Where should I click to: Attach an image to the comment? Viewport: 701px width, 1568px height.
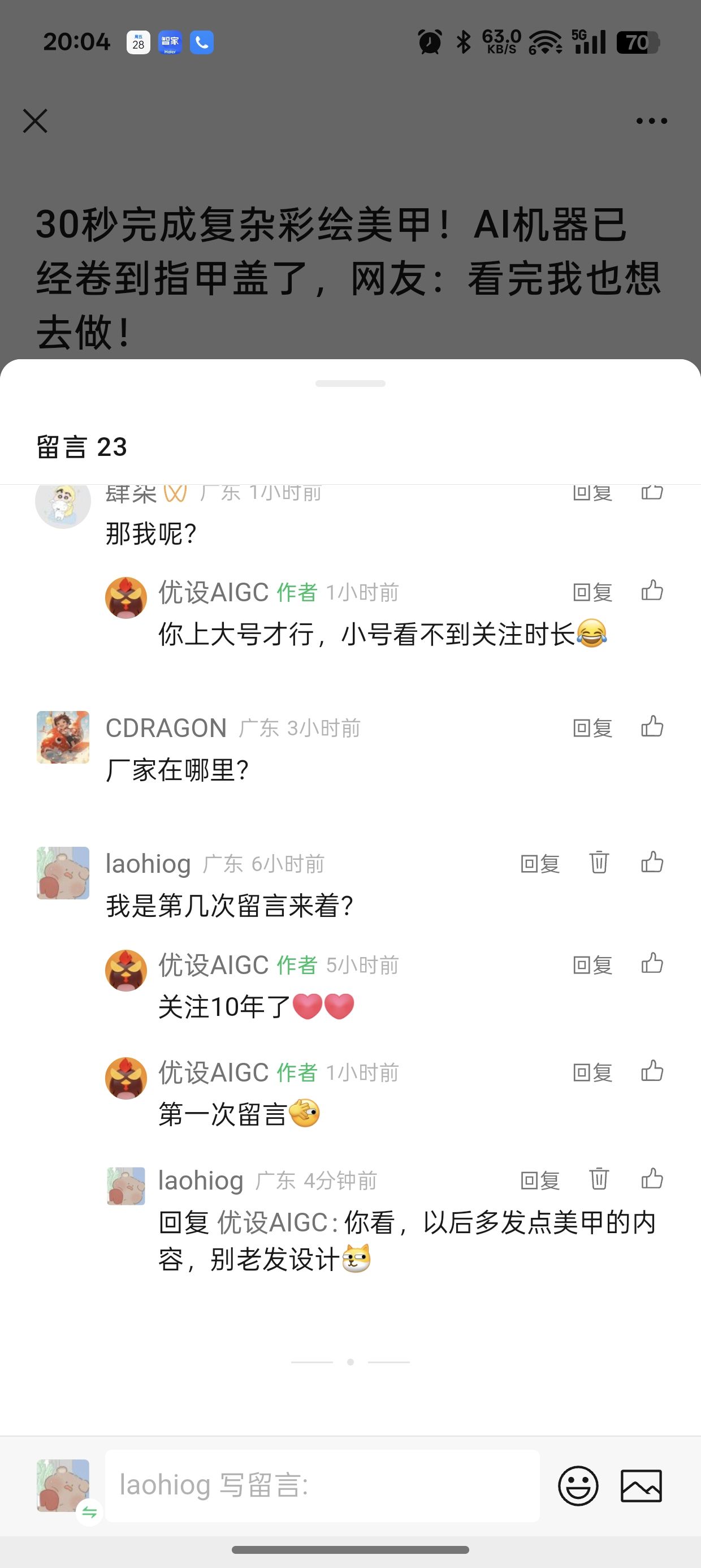(x=642, y=1485)
